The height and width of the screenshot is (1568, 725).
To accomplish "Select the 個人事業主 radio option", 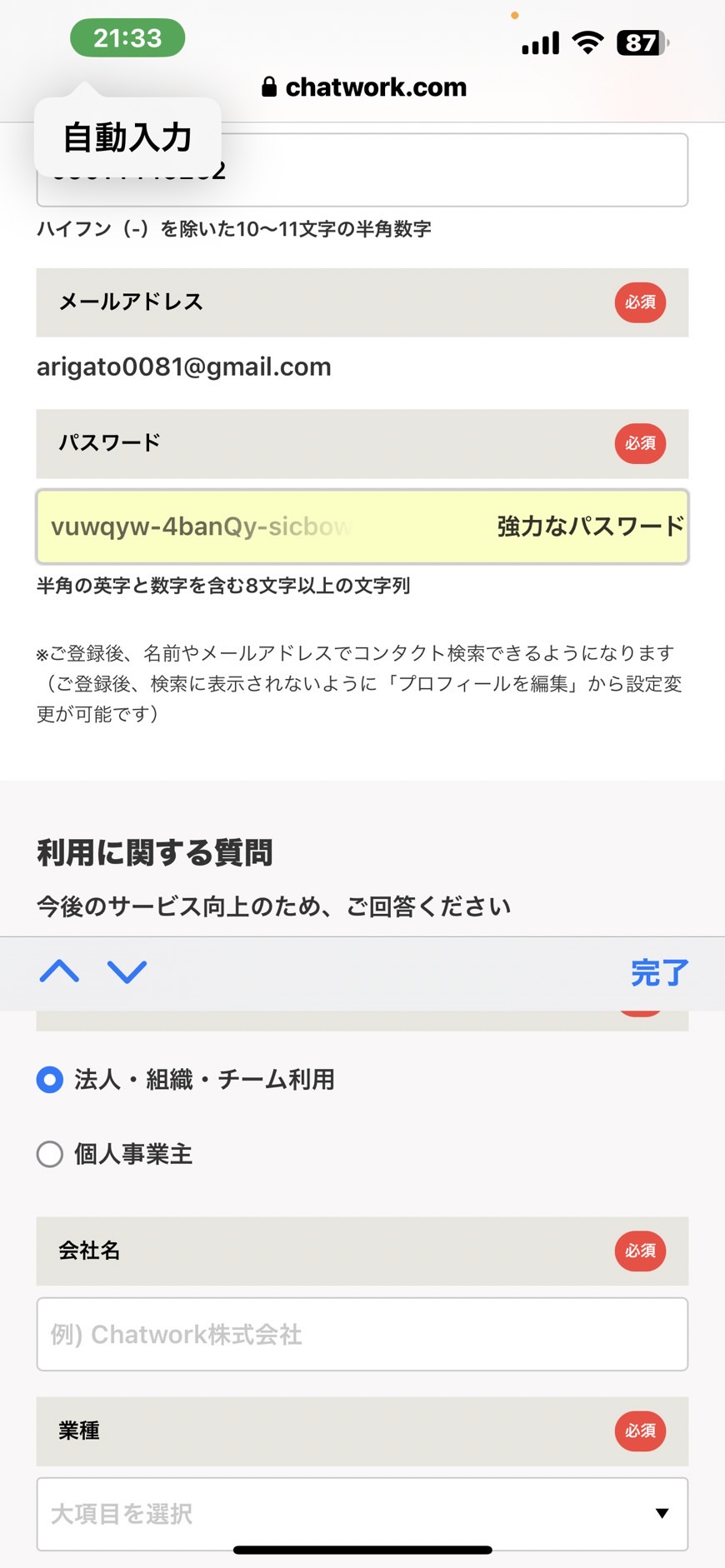I will tap(115, 1154).
